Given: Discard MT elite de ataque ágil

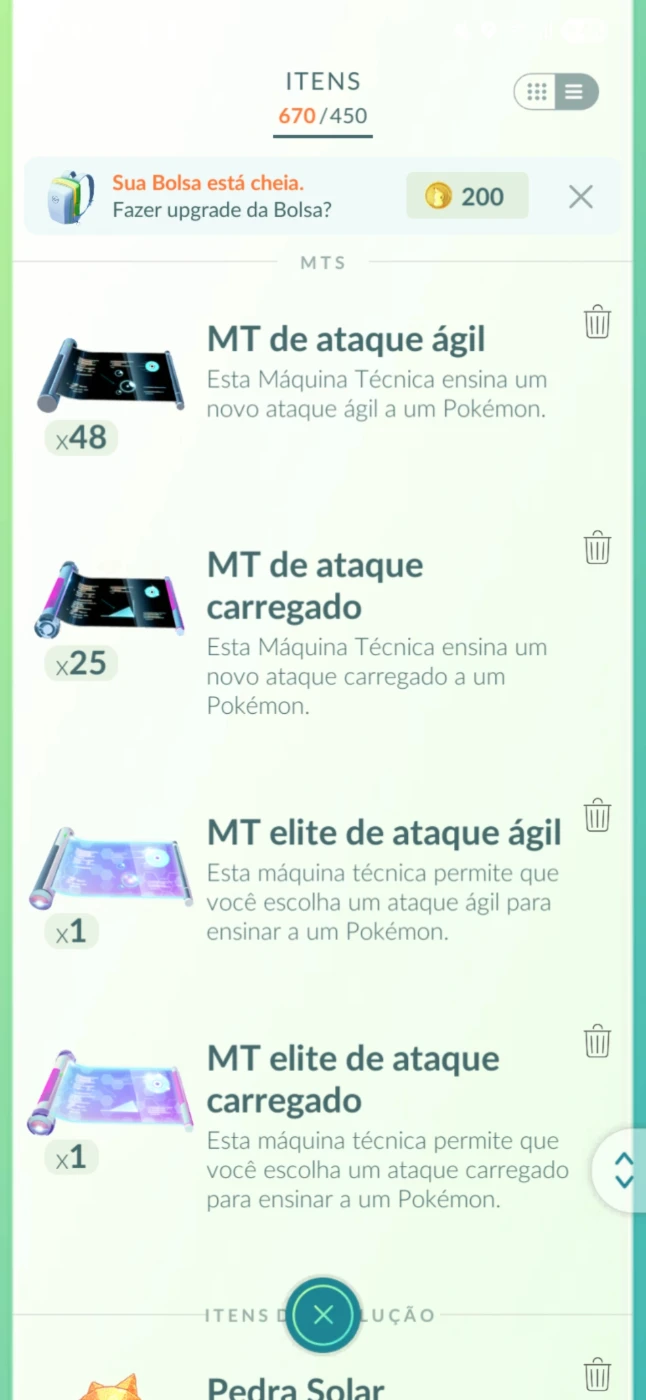Looking at the screenshot, I should tap(597, 815).
